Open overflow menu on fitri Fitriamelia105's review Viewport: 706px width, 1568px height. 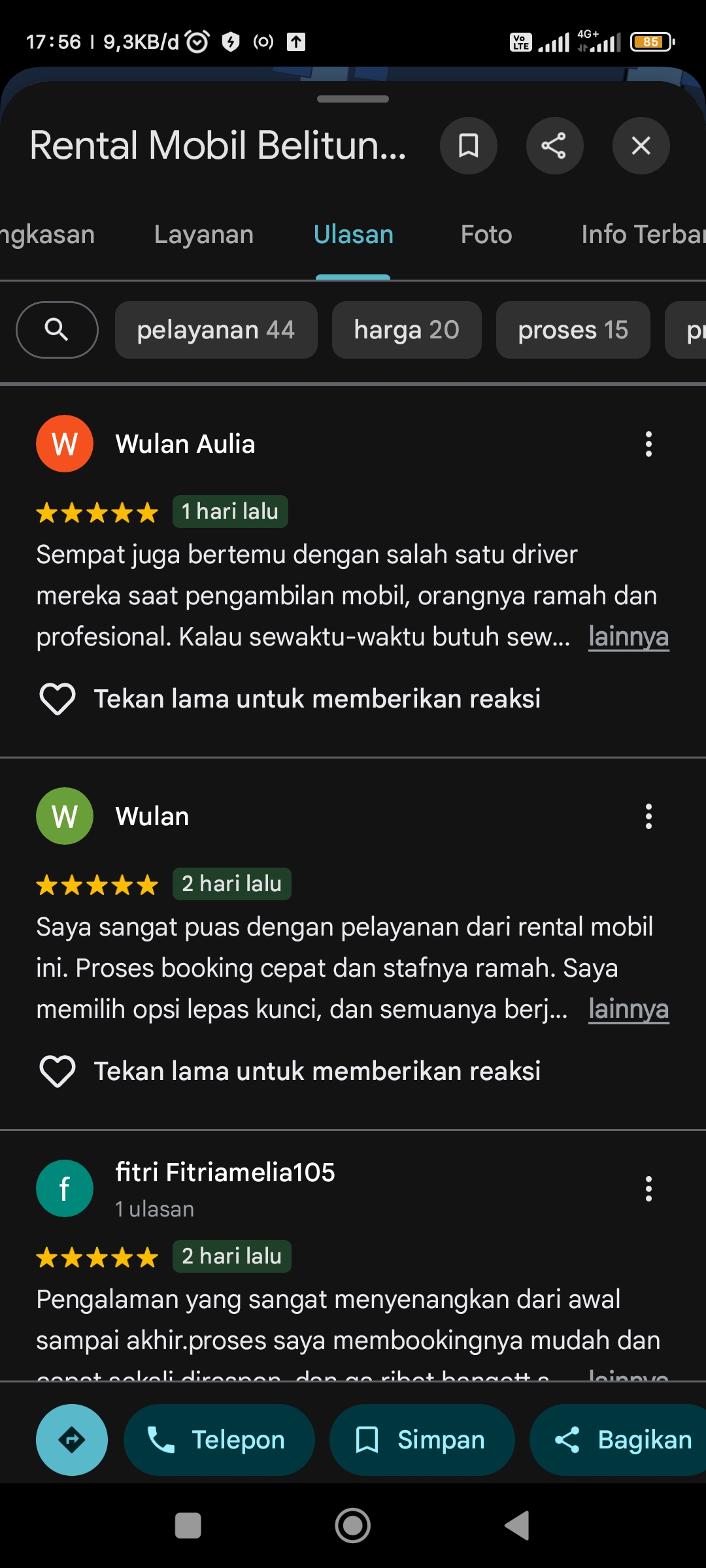click(648, 1189)
